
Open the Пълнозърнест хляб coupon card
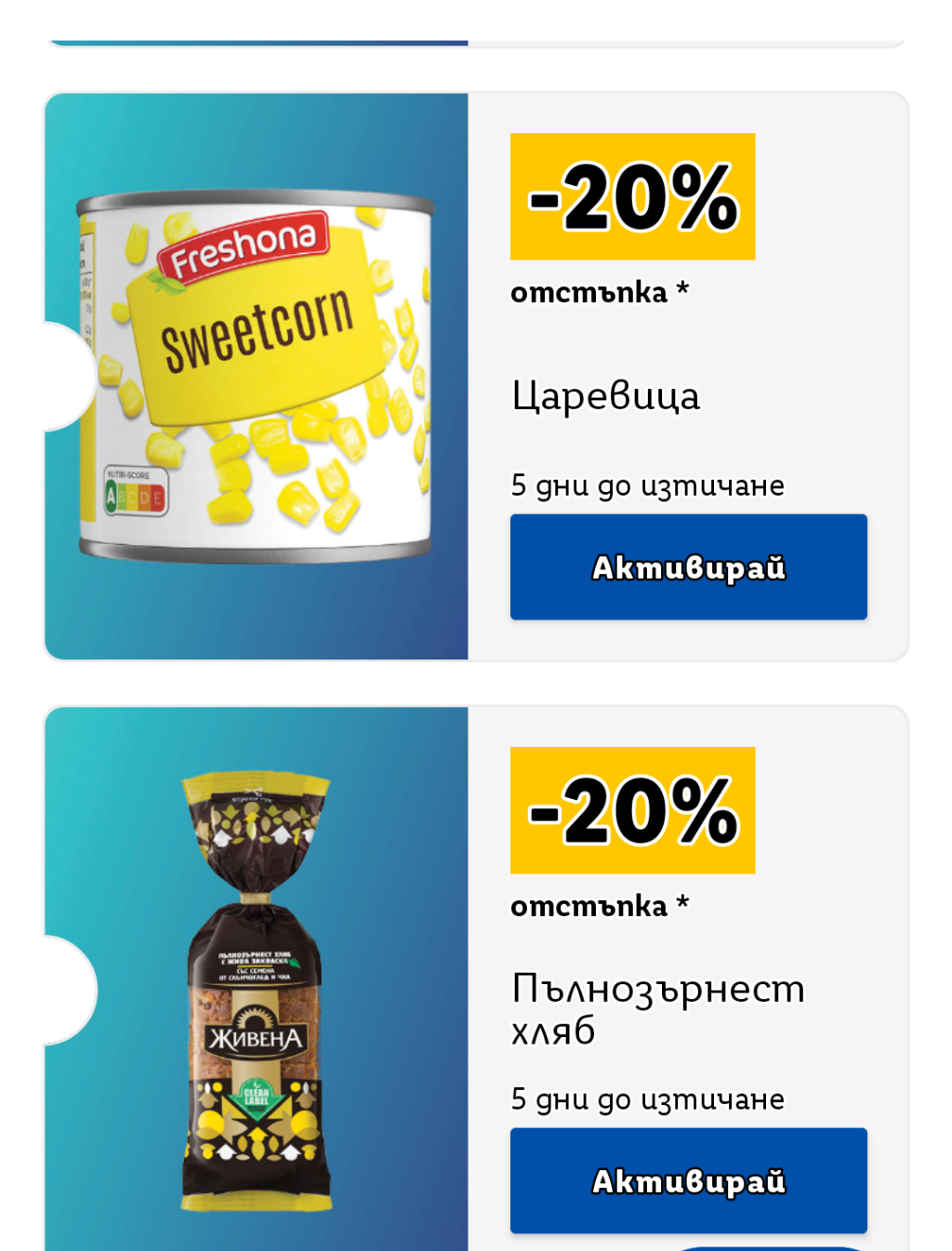point(476,978)
